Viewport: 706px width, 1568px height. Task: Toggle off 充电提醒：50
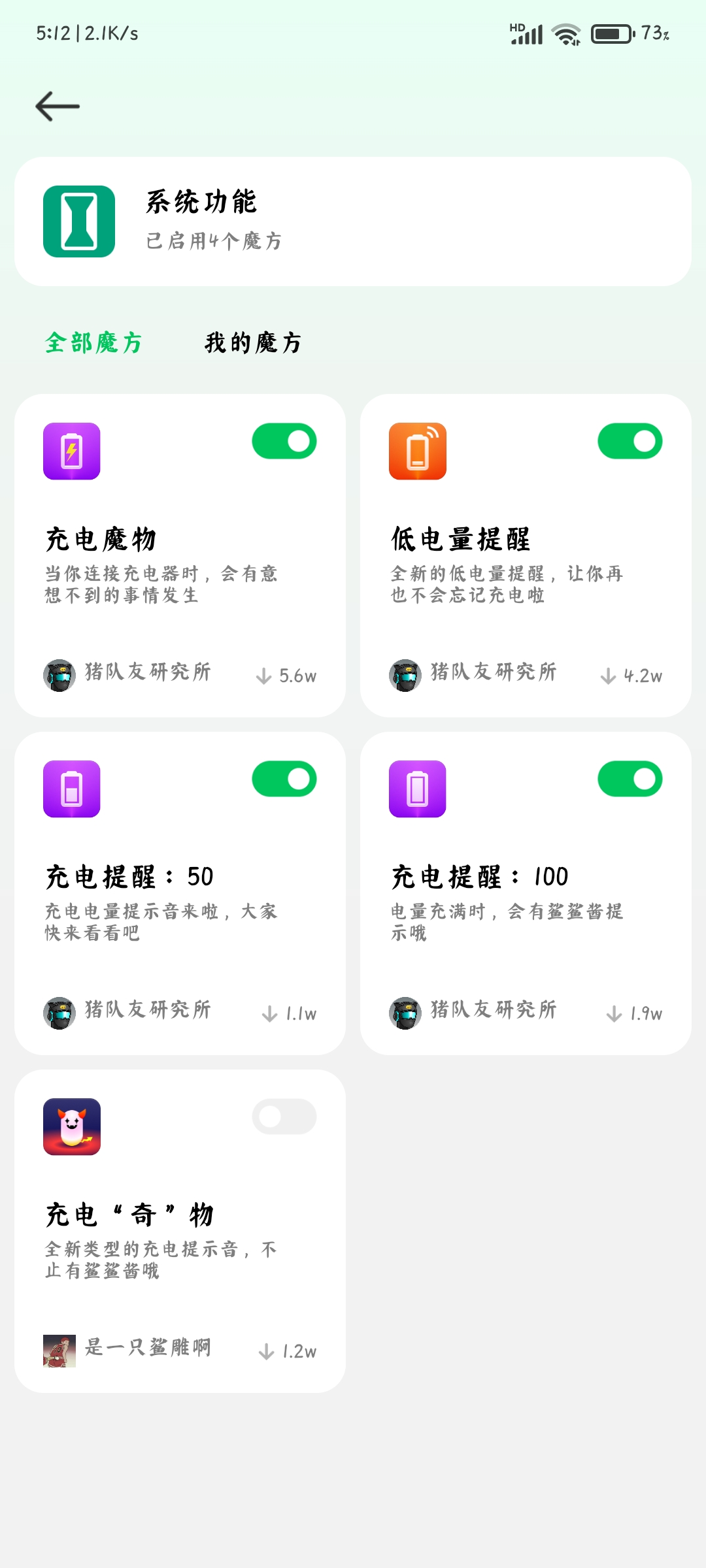[x=284, y=779]
